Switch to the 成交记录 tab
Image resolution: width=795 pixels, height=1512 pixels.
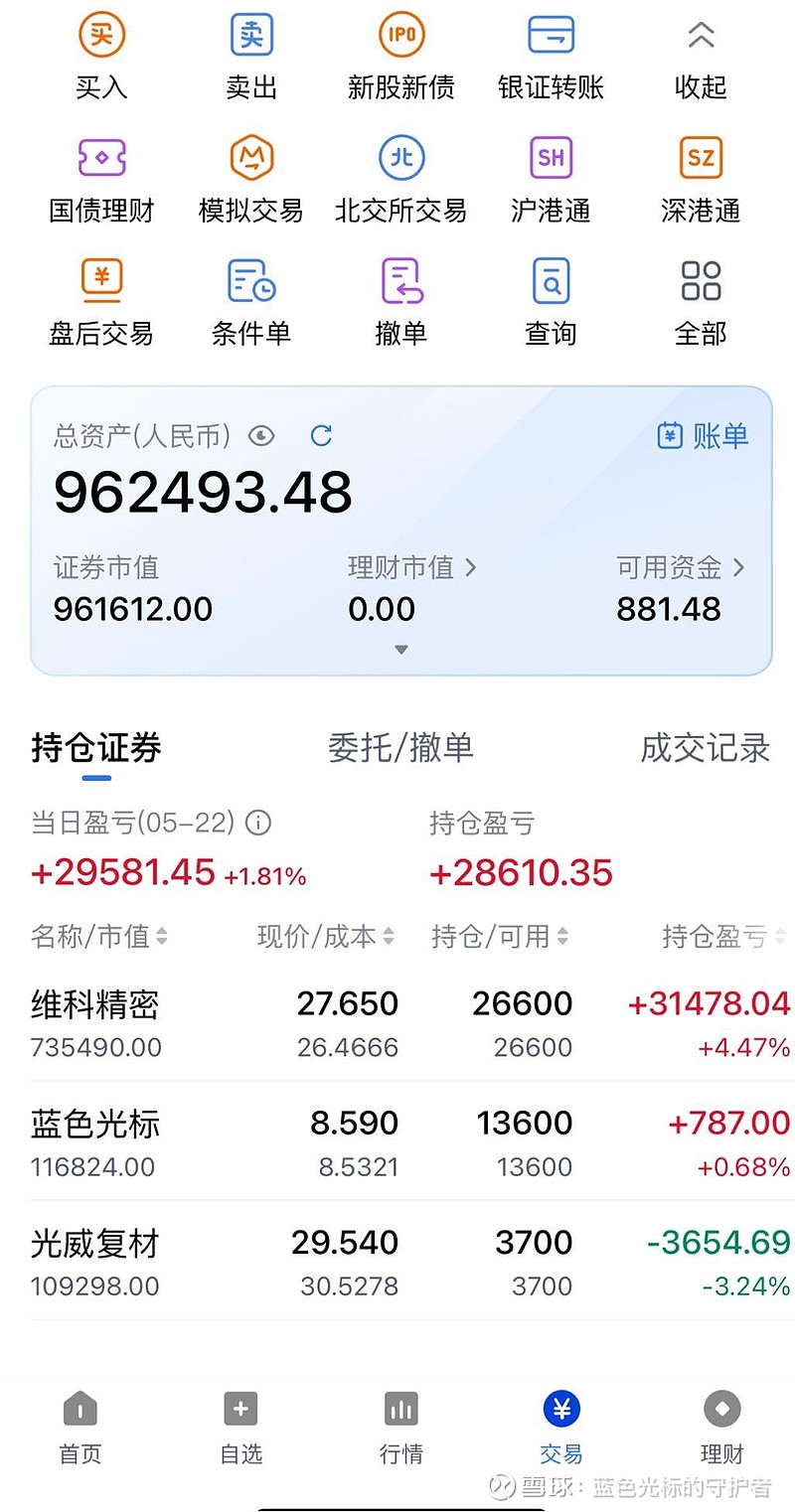click(x=706, y=747)
